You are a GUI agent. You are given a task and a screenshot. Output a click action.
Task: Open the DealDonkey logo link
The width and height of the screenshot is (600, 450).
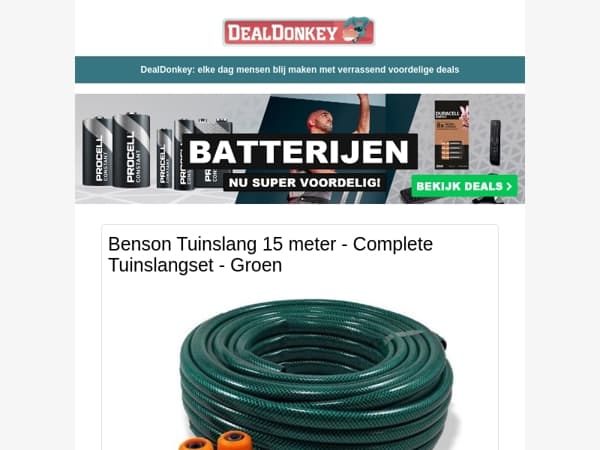(299, 31)
